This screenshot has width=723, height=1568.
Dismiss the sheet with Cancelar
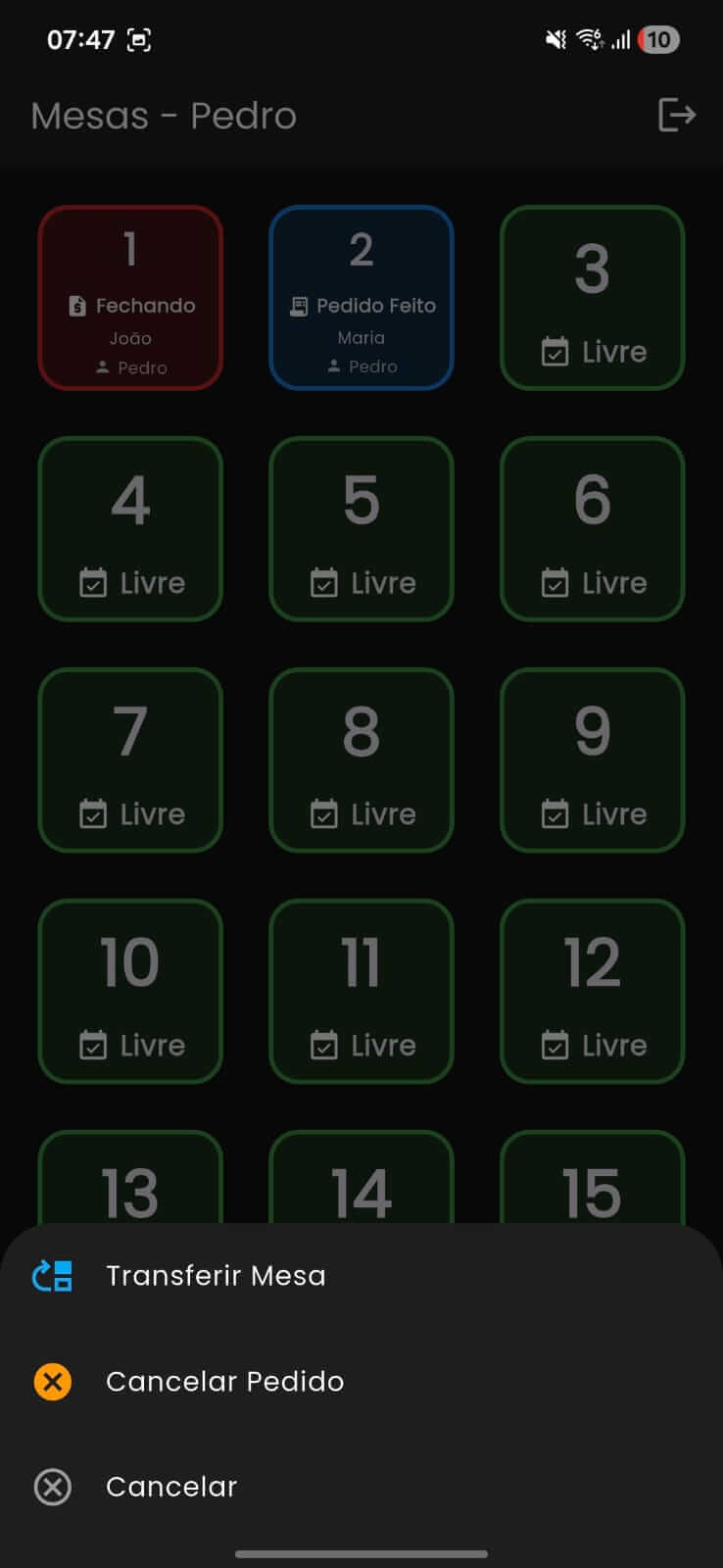[171, 1487]
